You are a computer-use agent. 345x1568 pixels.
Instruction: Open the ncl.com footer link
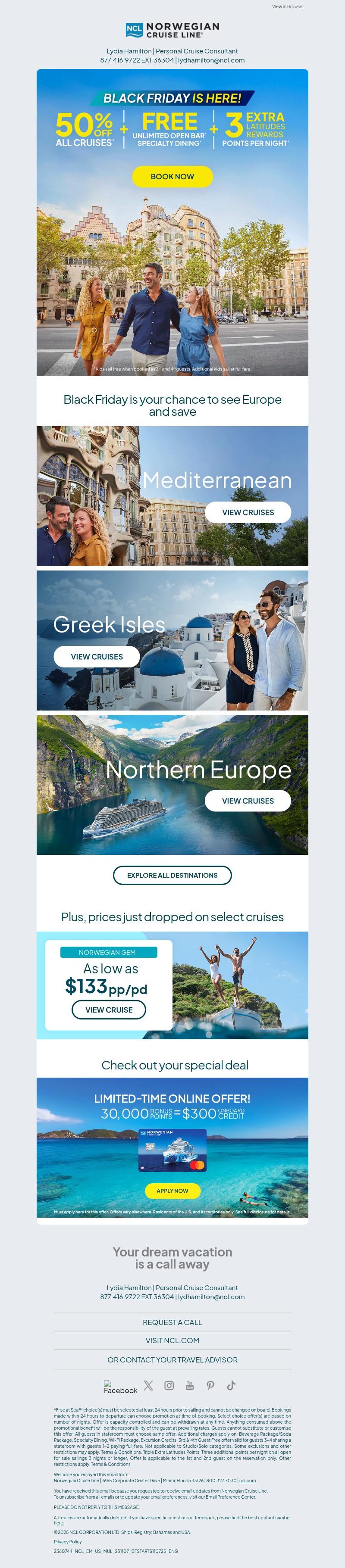247,1481
